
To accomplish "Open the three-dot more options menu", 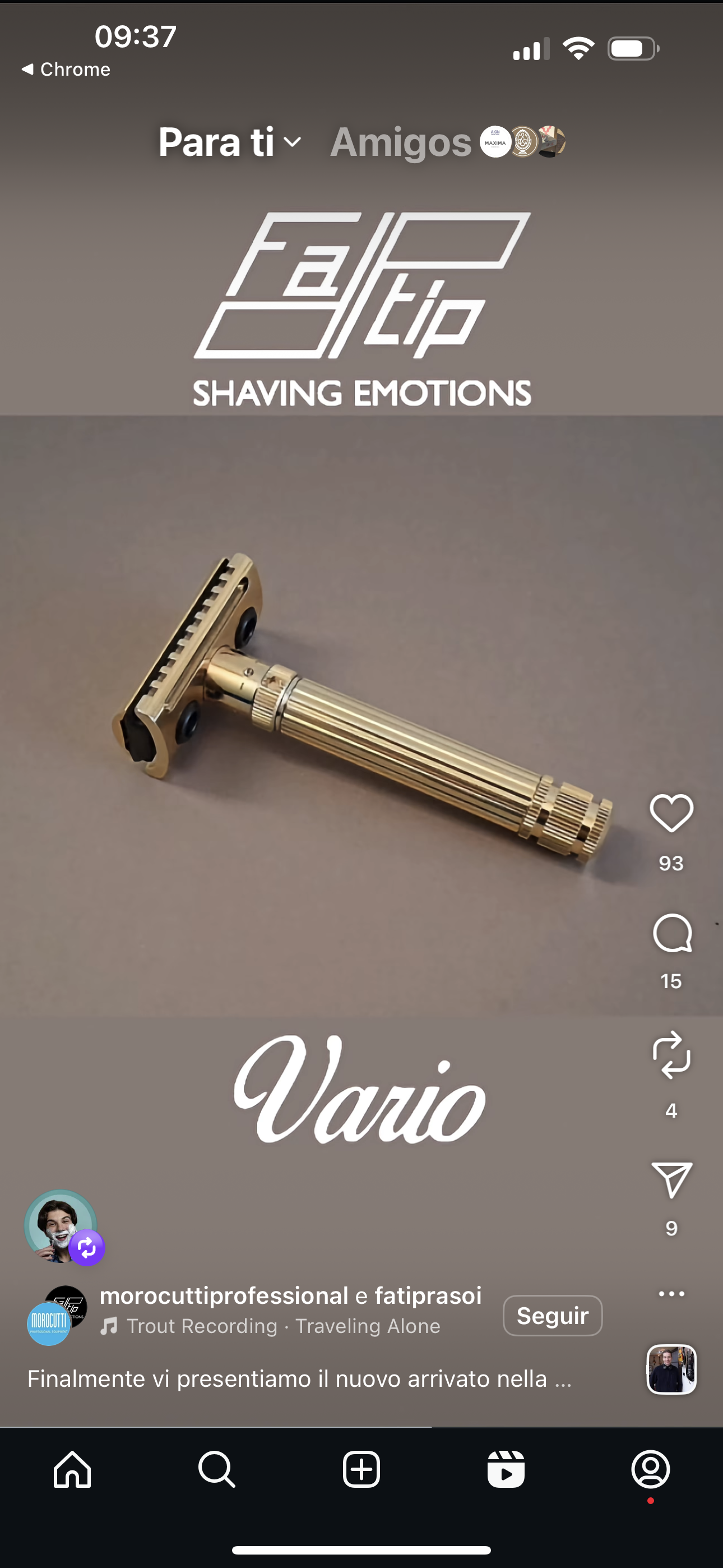I will click(671, 1294).
